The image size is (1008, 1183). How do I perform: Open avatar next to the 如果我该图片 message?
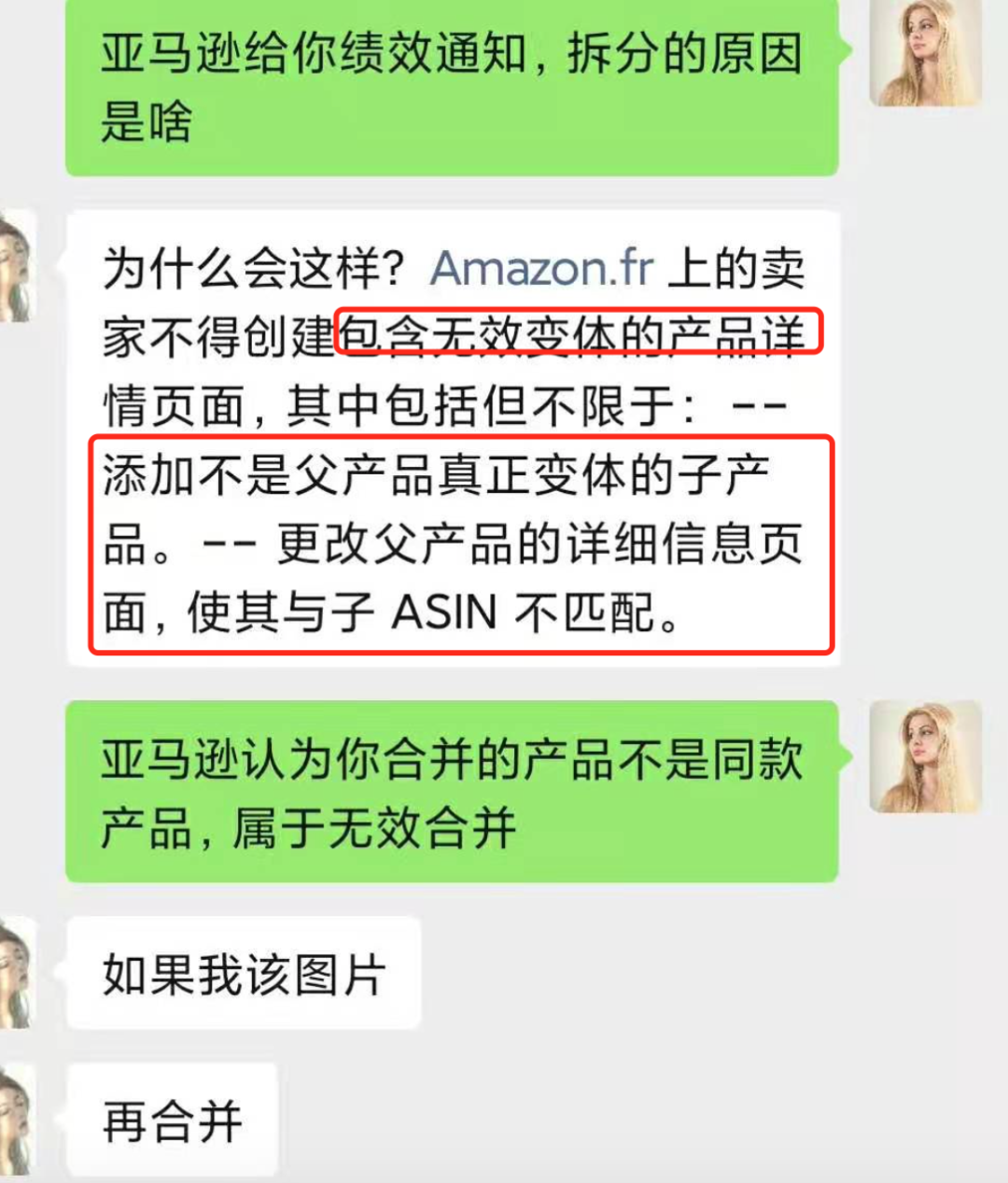(x=17, y=972)
